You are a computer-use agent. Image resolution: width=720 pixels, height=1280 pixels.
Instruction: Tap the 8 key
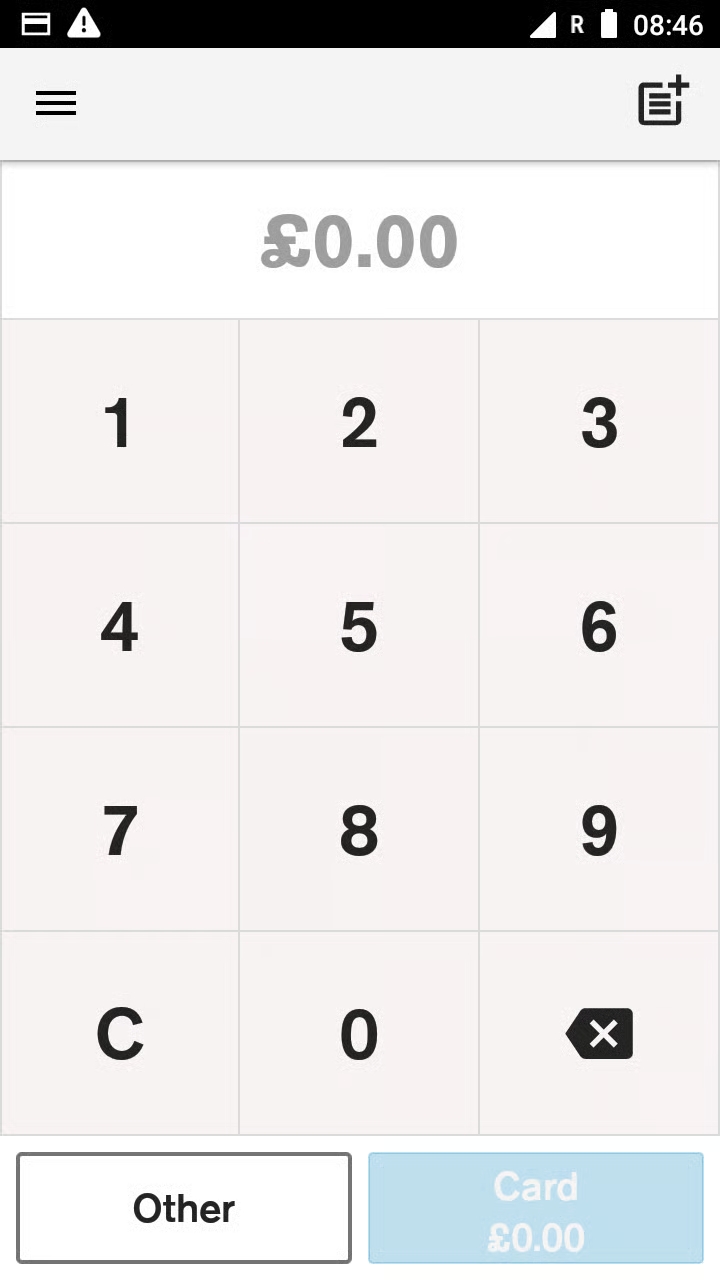[x=359, y=830]
